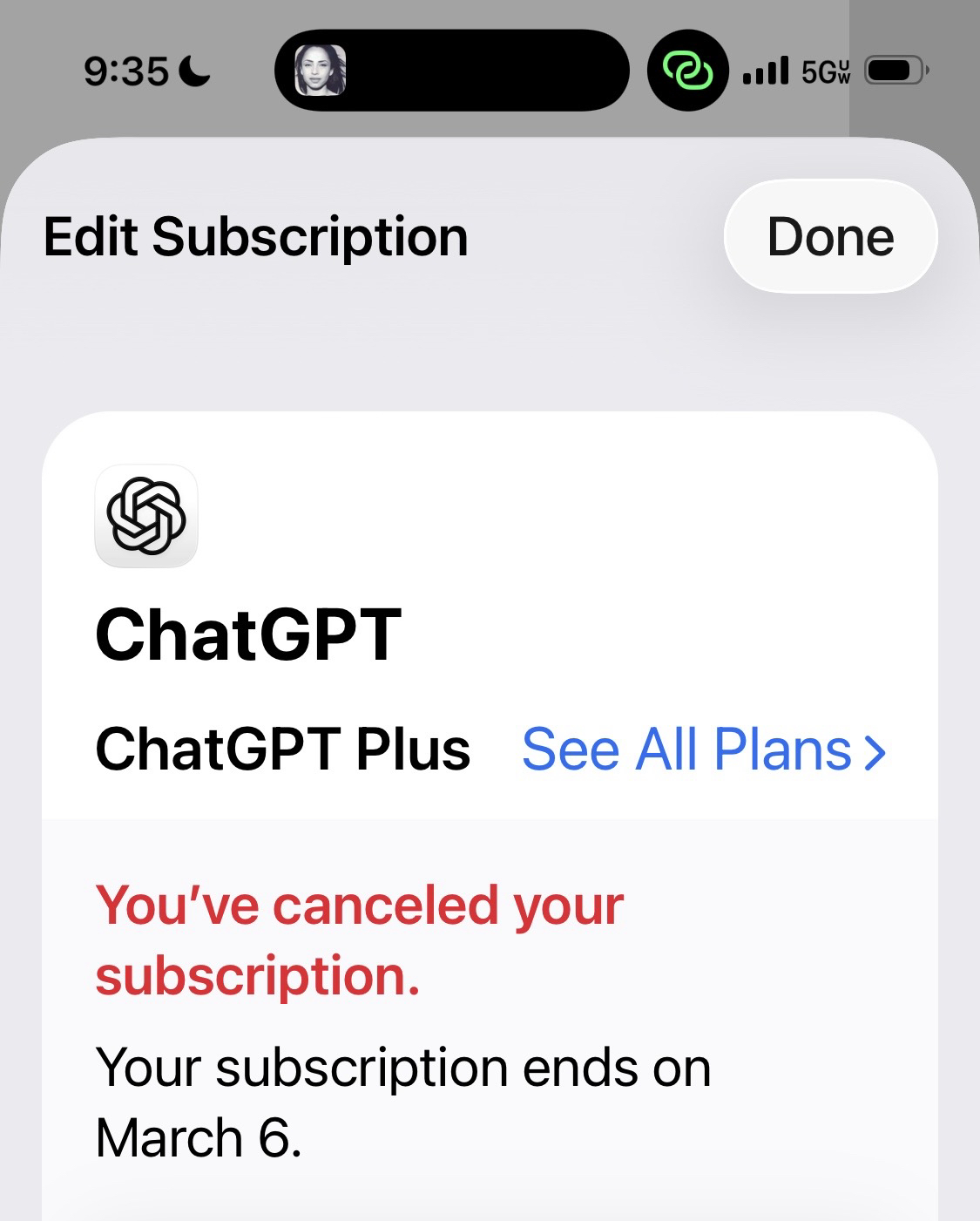Open the now playing activity in Dynamic Island
This screenshot has height=1221, width=980.
click(451, 71)
